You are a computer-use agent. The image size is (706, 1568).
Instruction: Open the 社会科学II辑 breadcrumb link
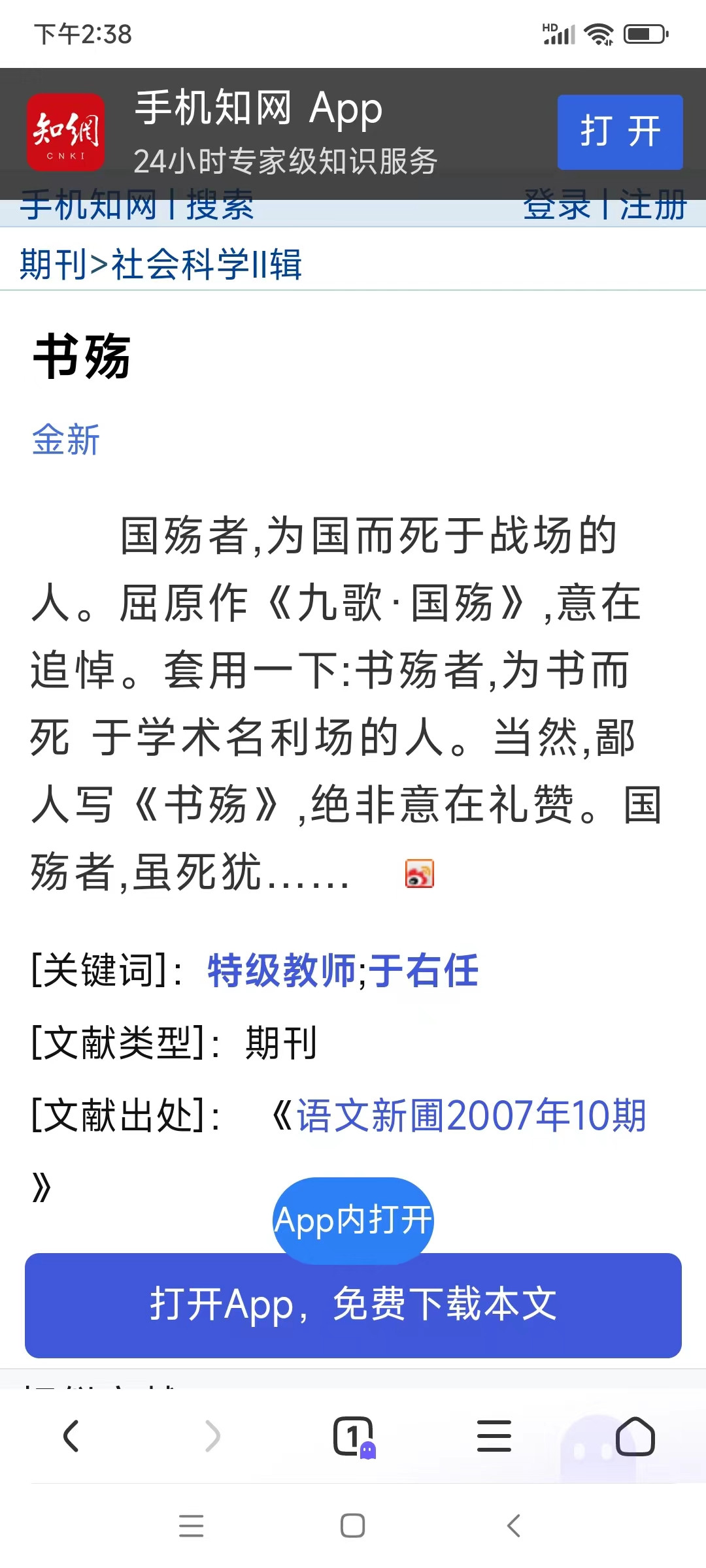point(207,265)
